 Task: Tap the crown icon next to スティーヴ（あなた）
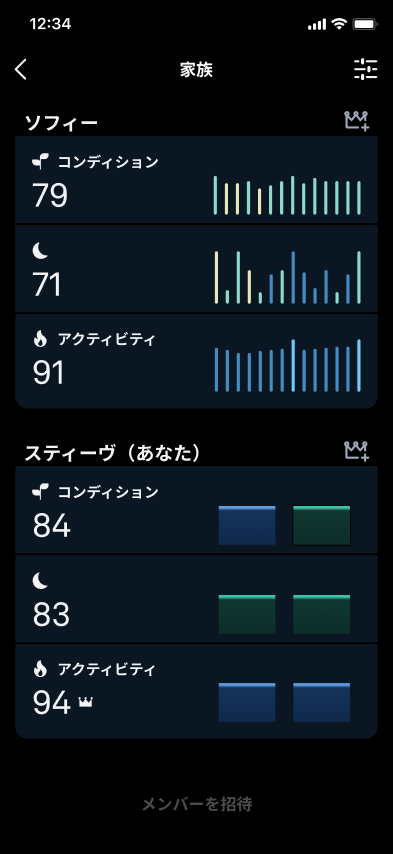(x=357, y=450)
